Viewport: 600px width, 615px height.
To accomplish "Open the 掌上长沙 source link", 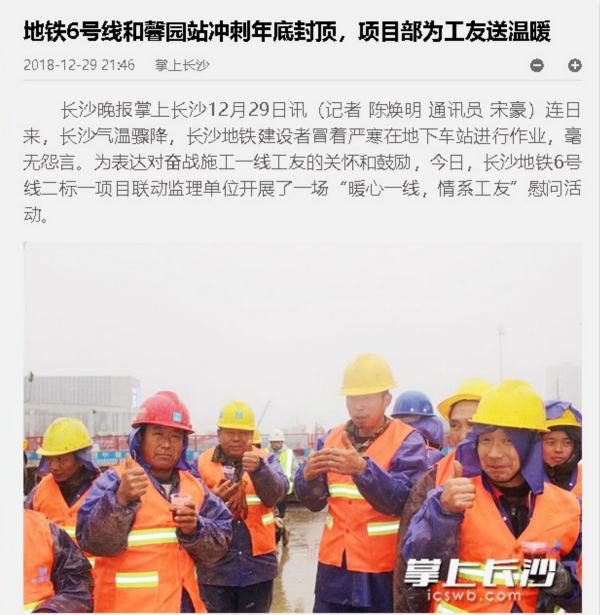I will click(x=181, y=66).
